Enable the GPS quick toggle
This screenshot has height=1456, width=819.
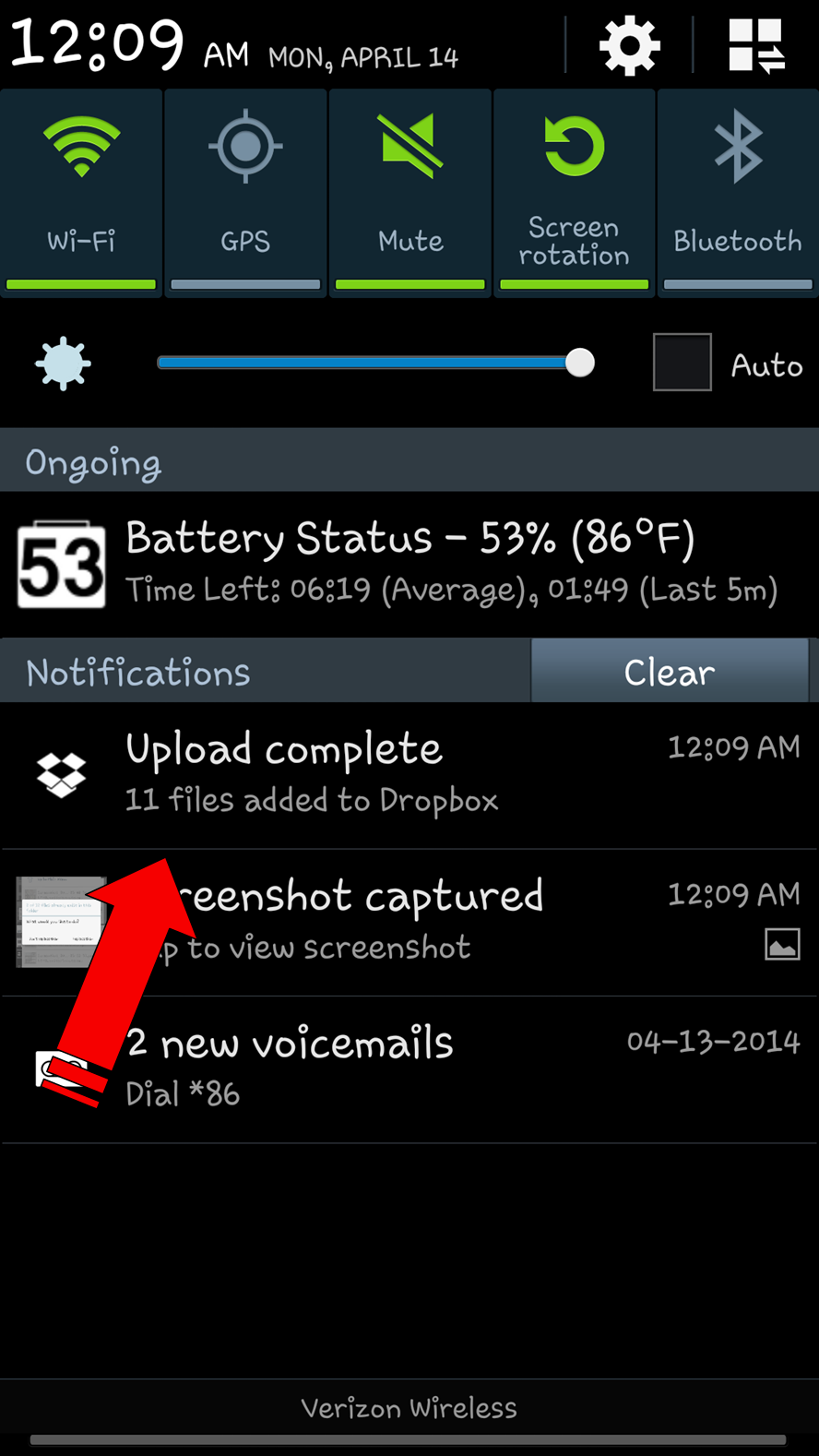tap(245, 192)
